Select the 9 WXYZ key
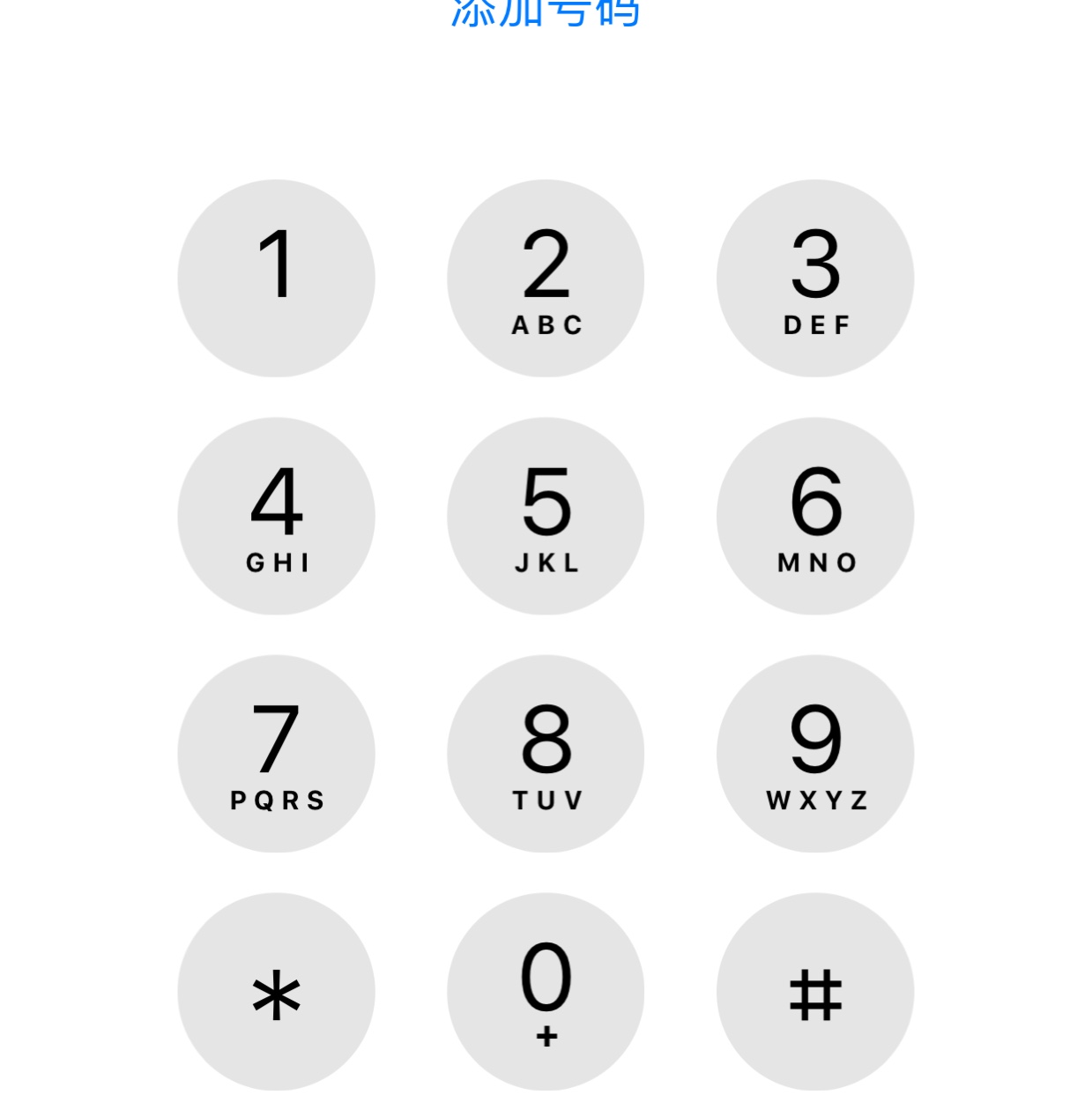The image size is (1092, 1095). [815, 754]
